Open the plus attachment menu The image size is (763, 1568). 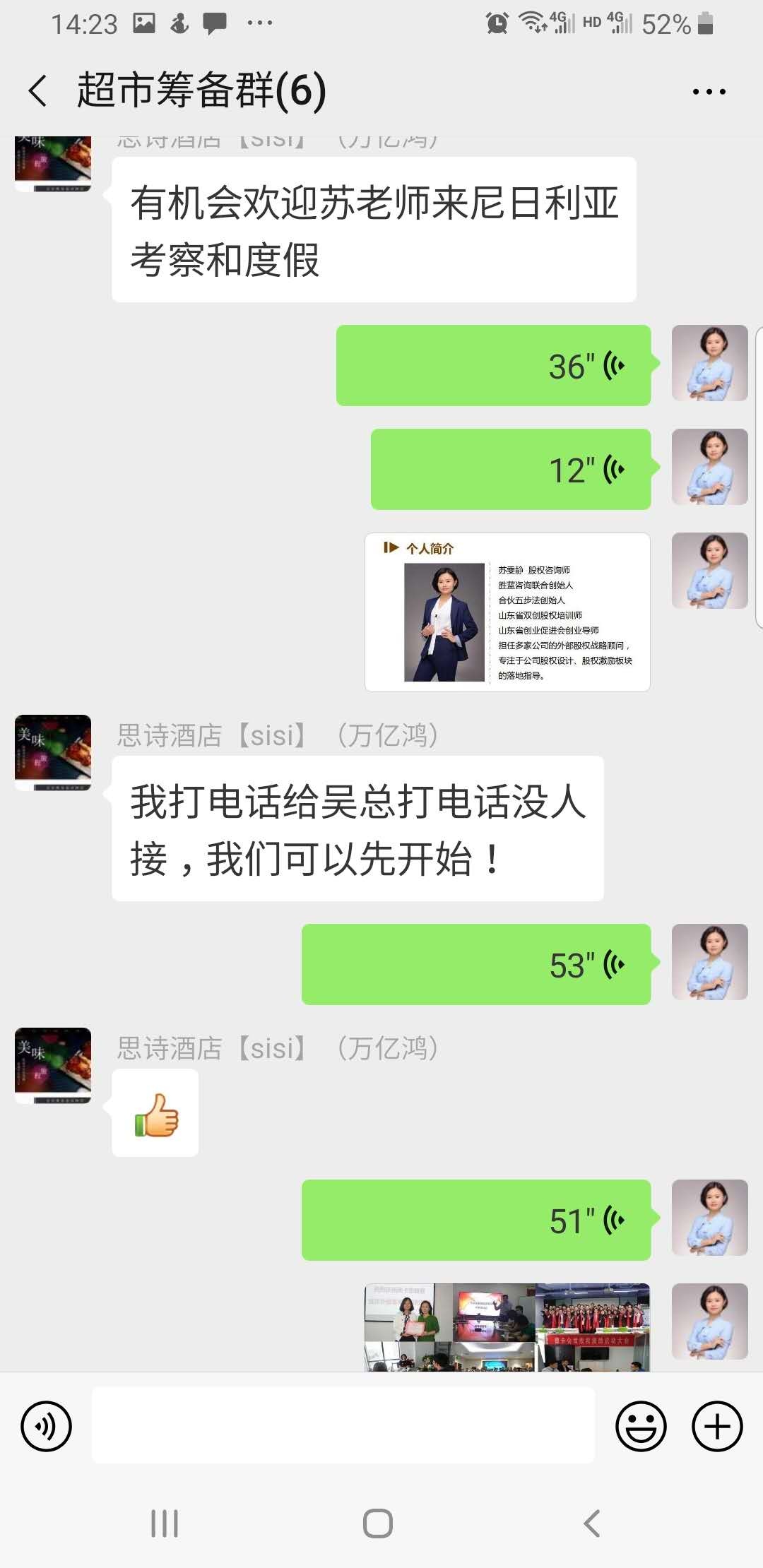click(x=717, y=1426)
